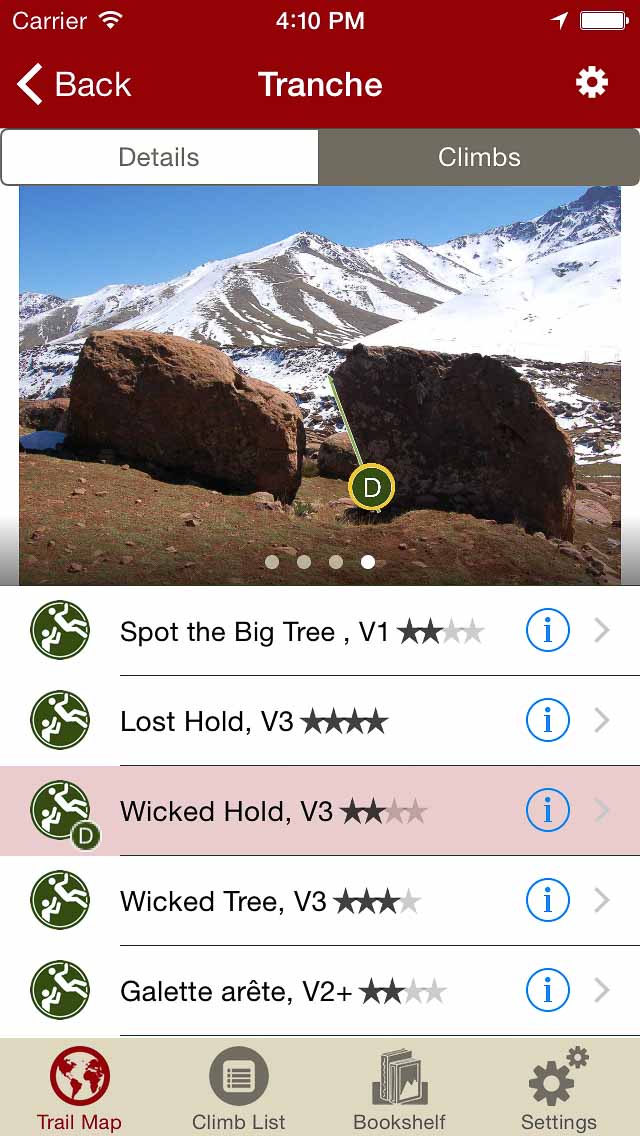Select the Wicked Hold climb row
This screenshot has width=640, height=1136.
click(x=300, y=811)
